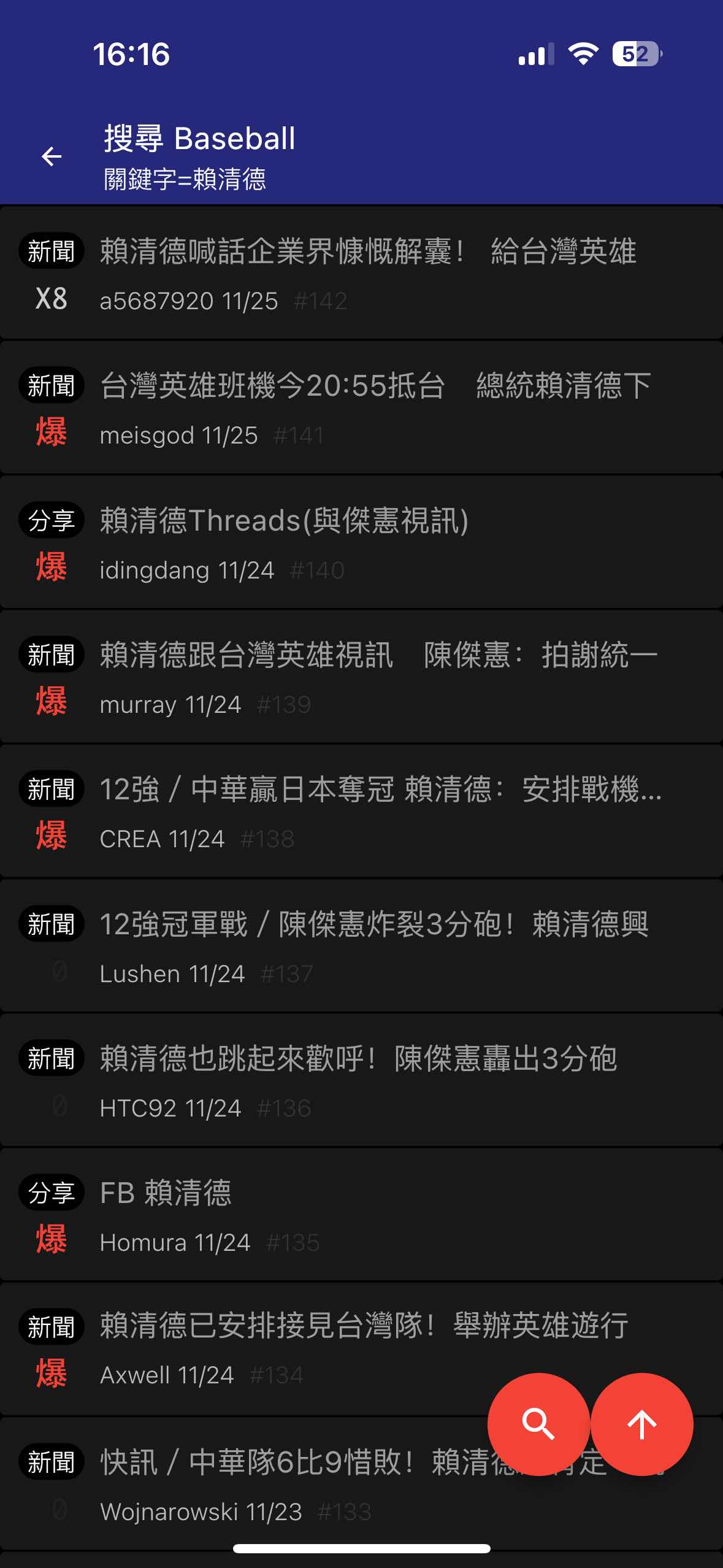
Task: Open Axwell's post #134
Action: (276, 1350)
